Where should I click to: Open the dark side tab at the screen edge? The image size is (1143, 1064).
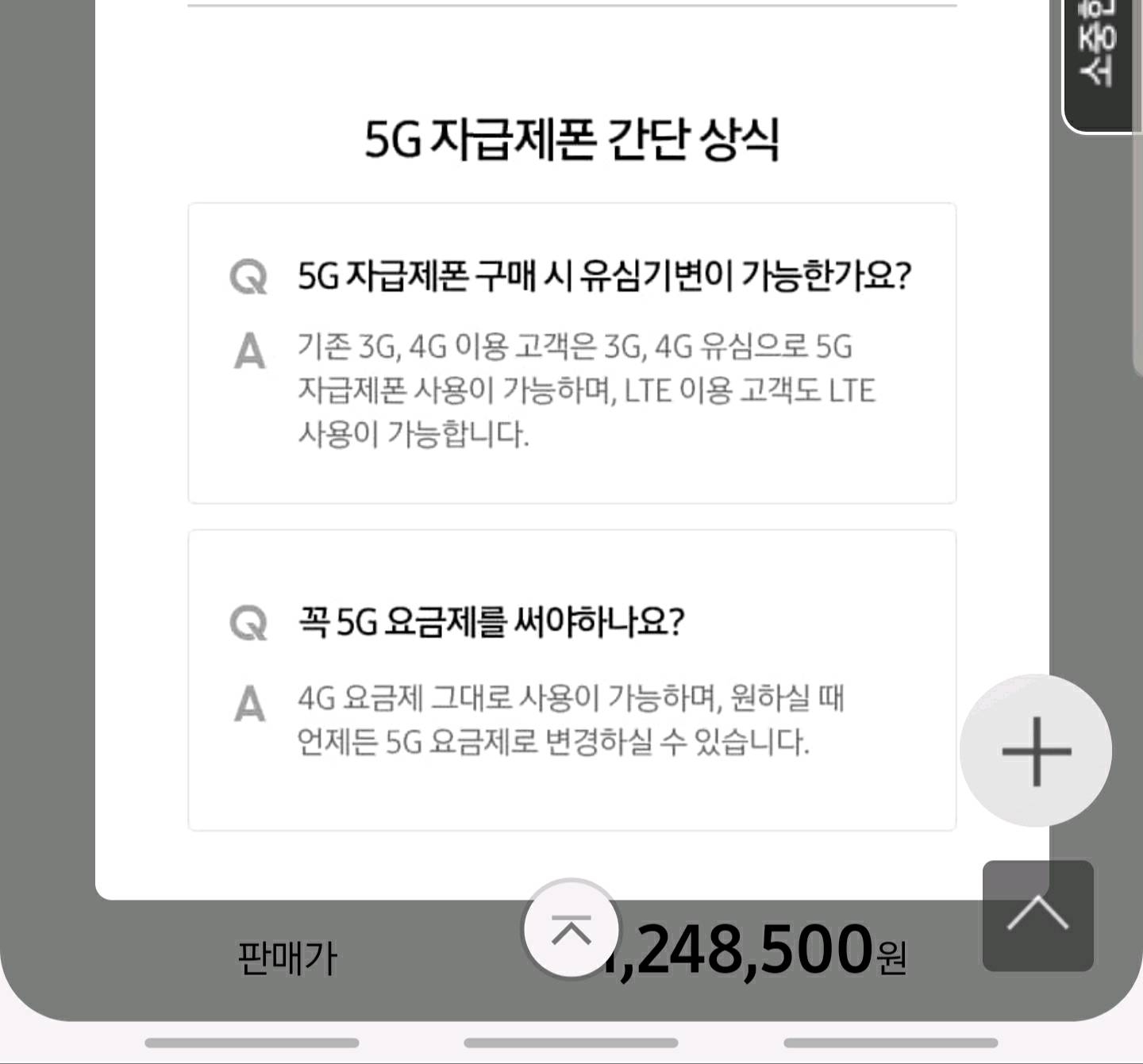[x=1099, y=60]
